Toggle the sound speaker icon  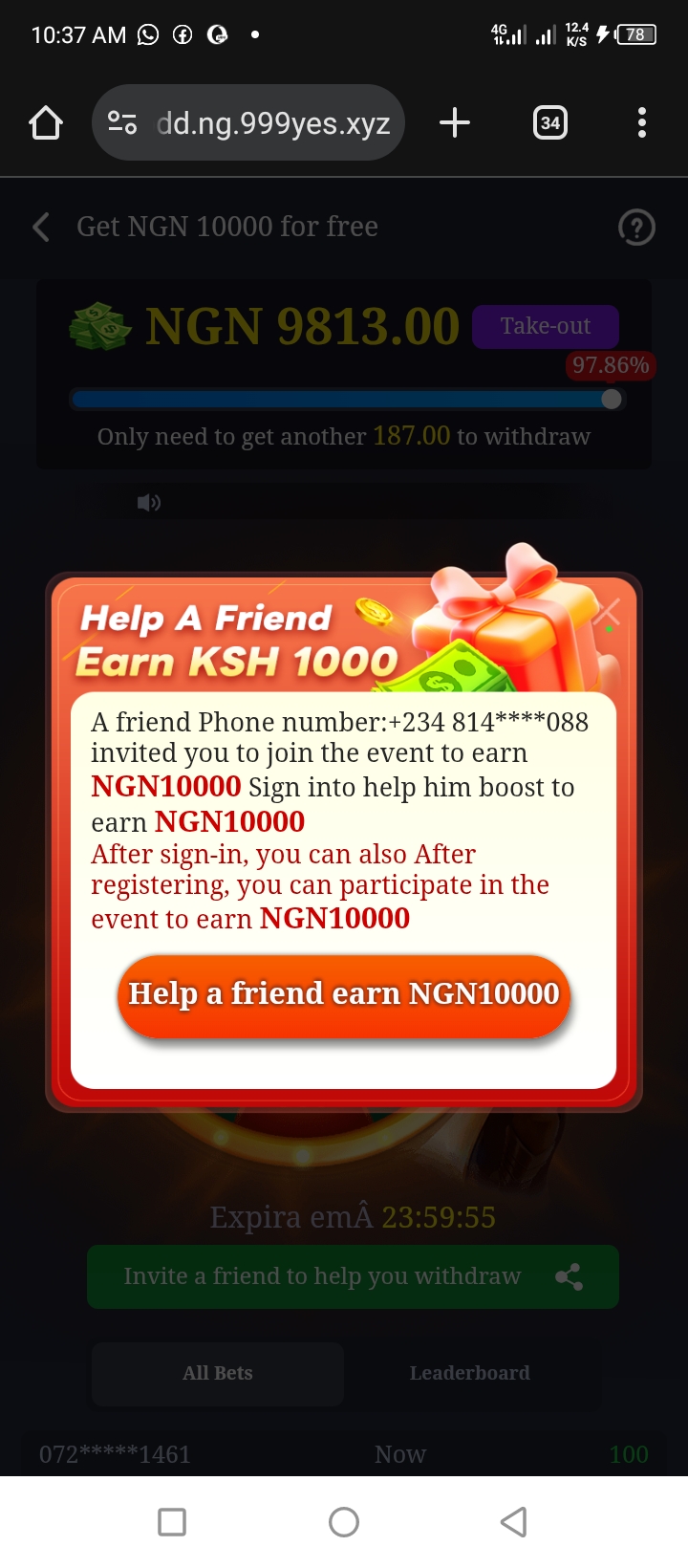pos(149,503)
